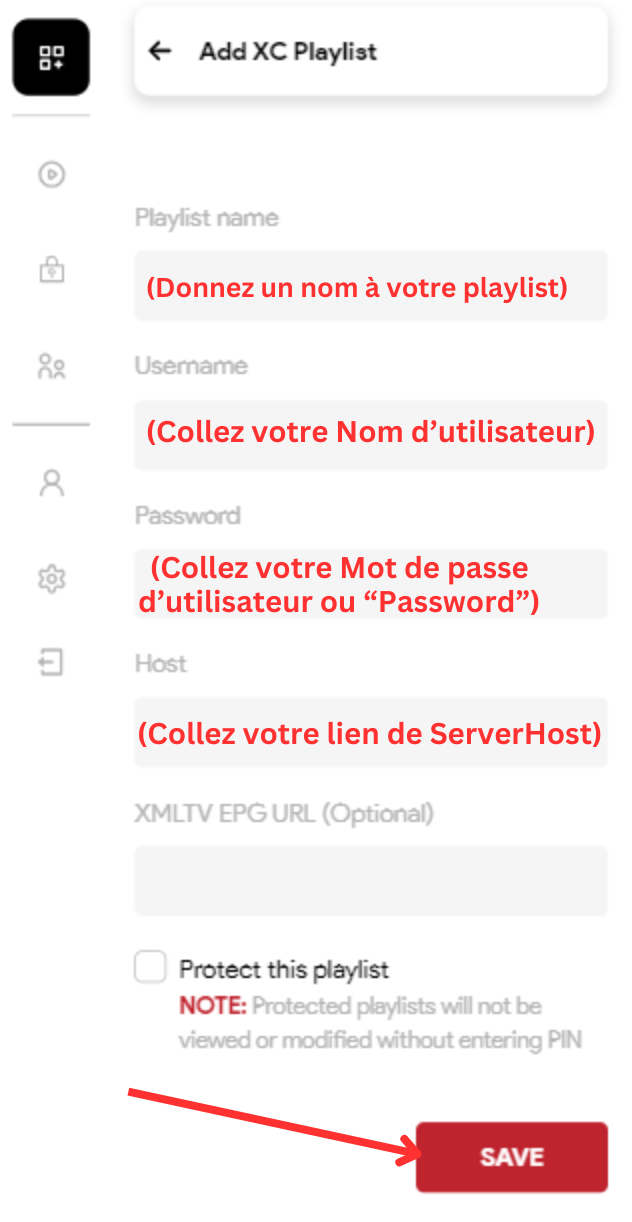Open the lock icon in the sidebar
This screenshot has height=1222, width=632.
click(x=51, y=268)
